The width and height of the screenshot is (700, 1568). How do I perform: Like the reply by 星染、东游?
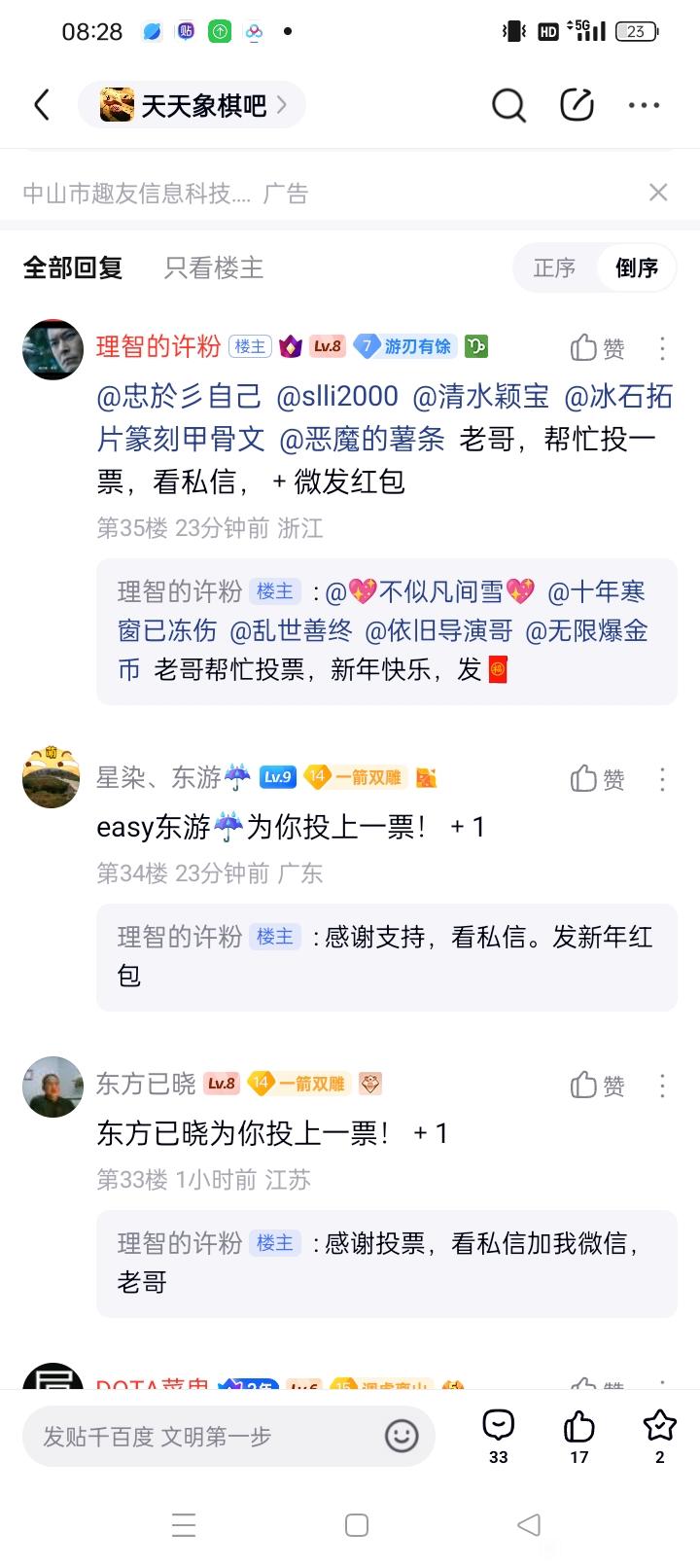tap(597, 778)
